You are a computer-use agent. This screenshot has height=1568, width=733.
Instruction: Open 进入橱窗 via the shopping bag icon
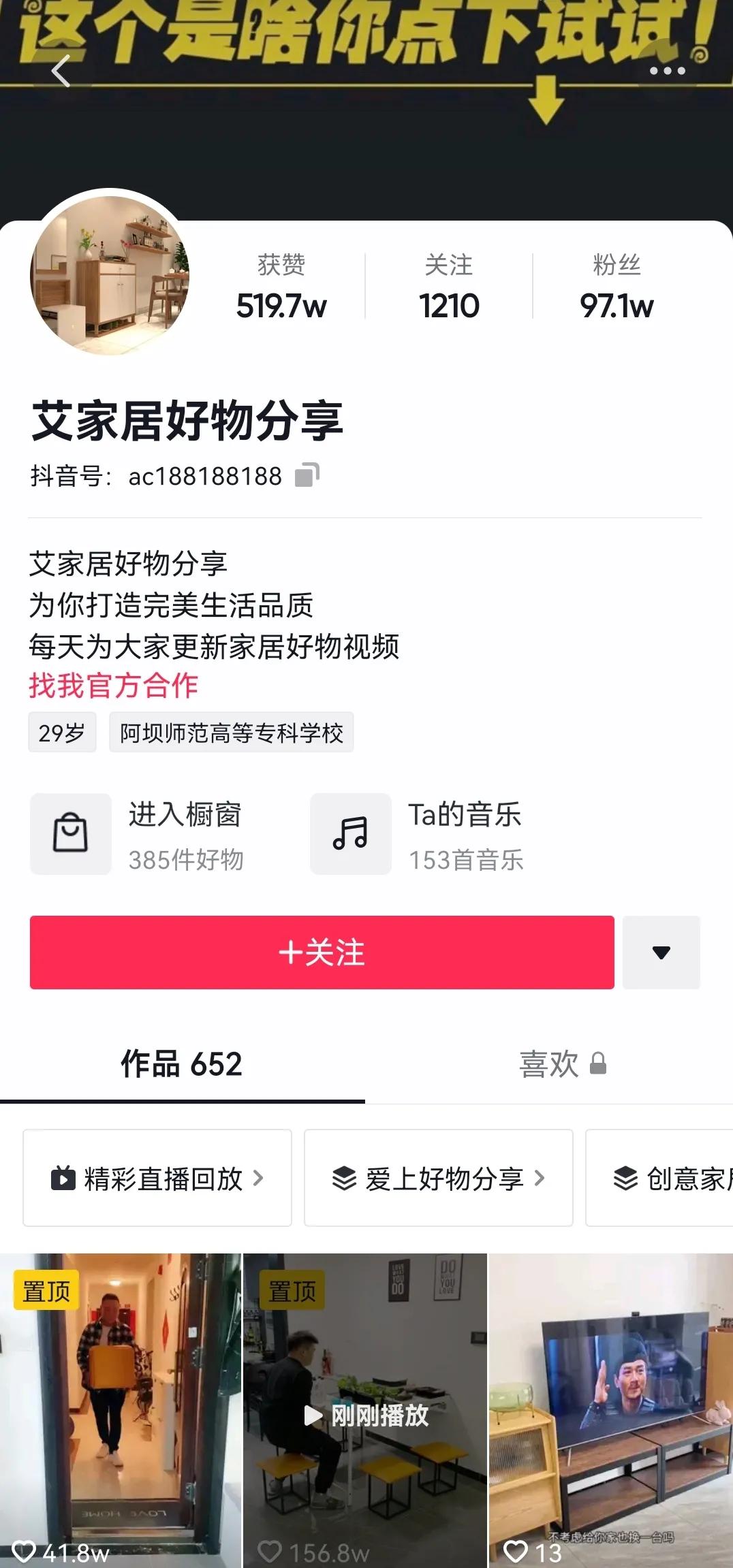pos(71,834)
